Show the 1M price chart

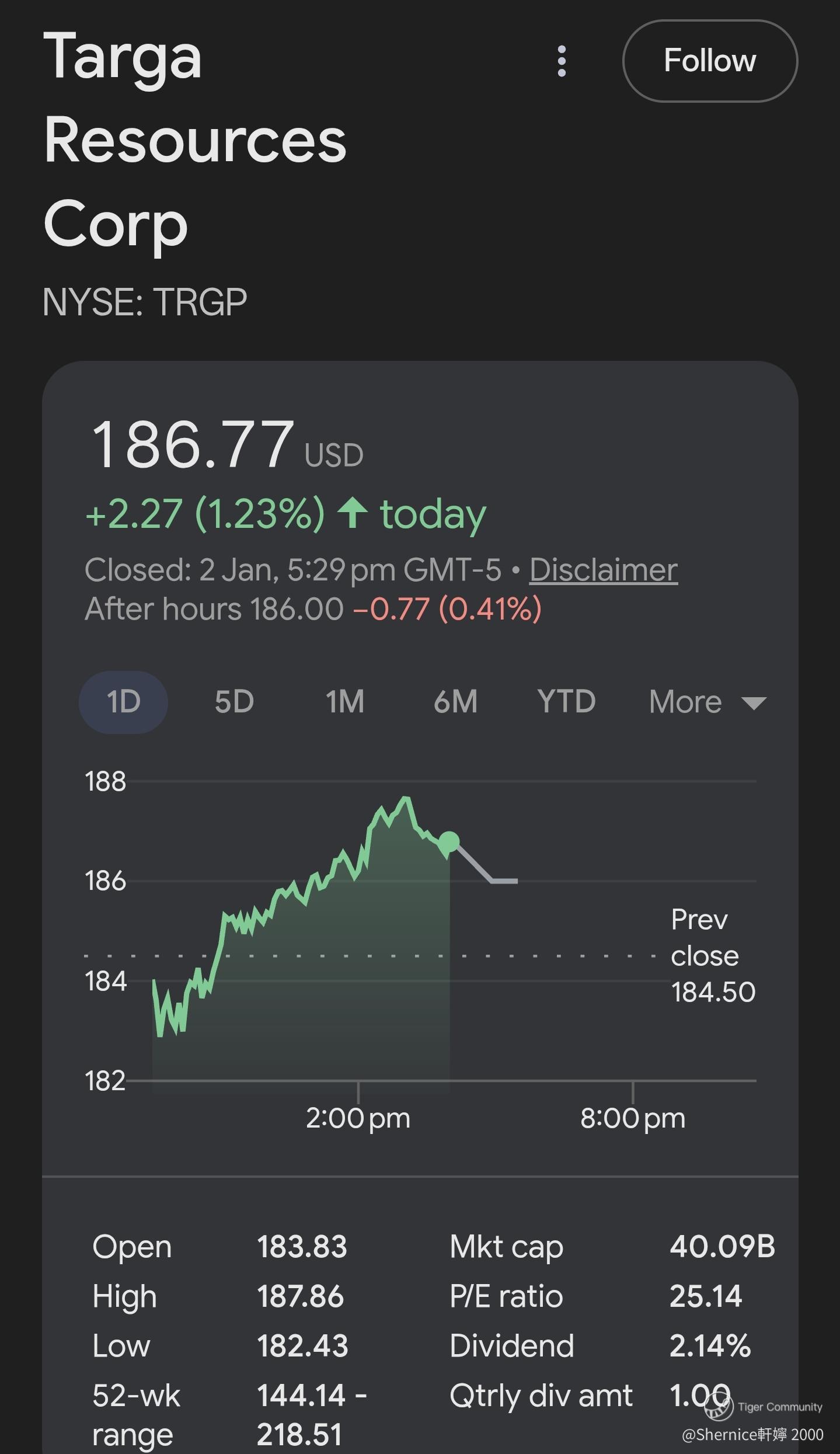tap(345, 702)
